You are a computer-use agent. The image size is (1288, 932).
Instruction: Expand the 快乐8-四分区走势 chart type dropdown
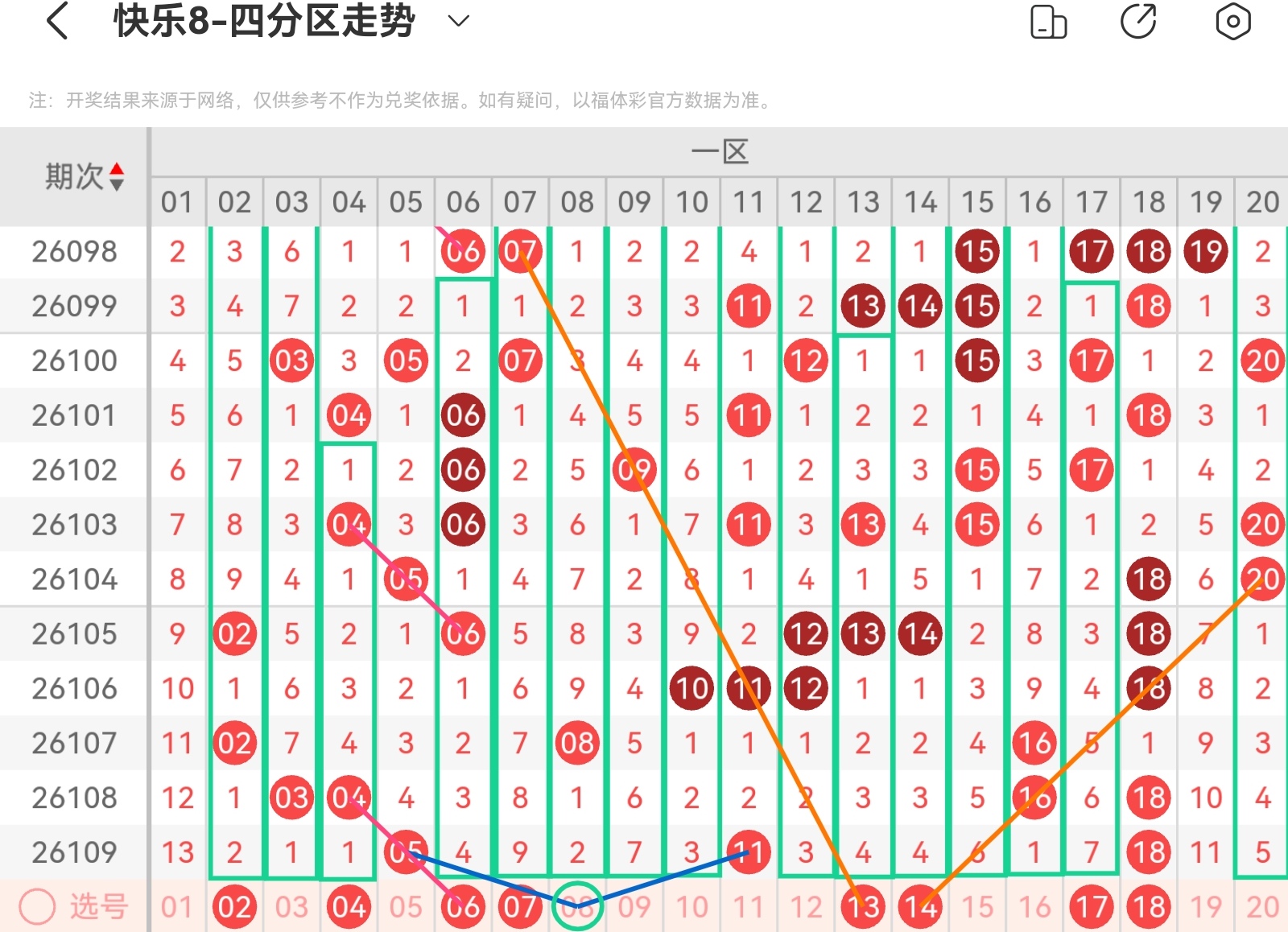pos(458,21)
